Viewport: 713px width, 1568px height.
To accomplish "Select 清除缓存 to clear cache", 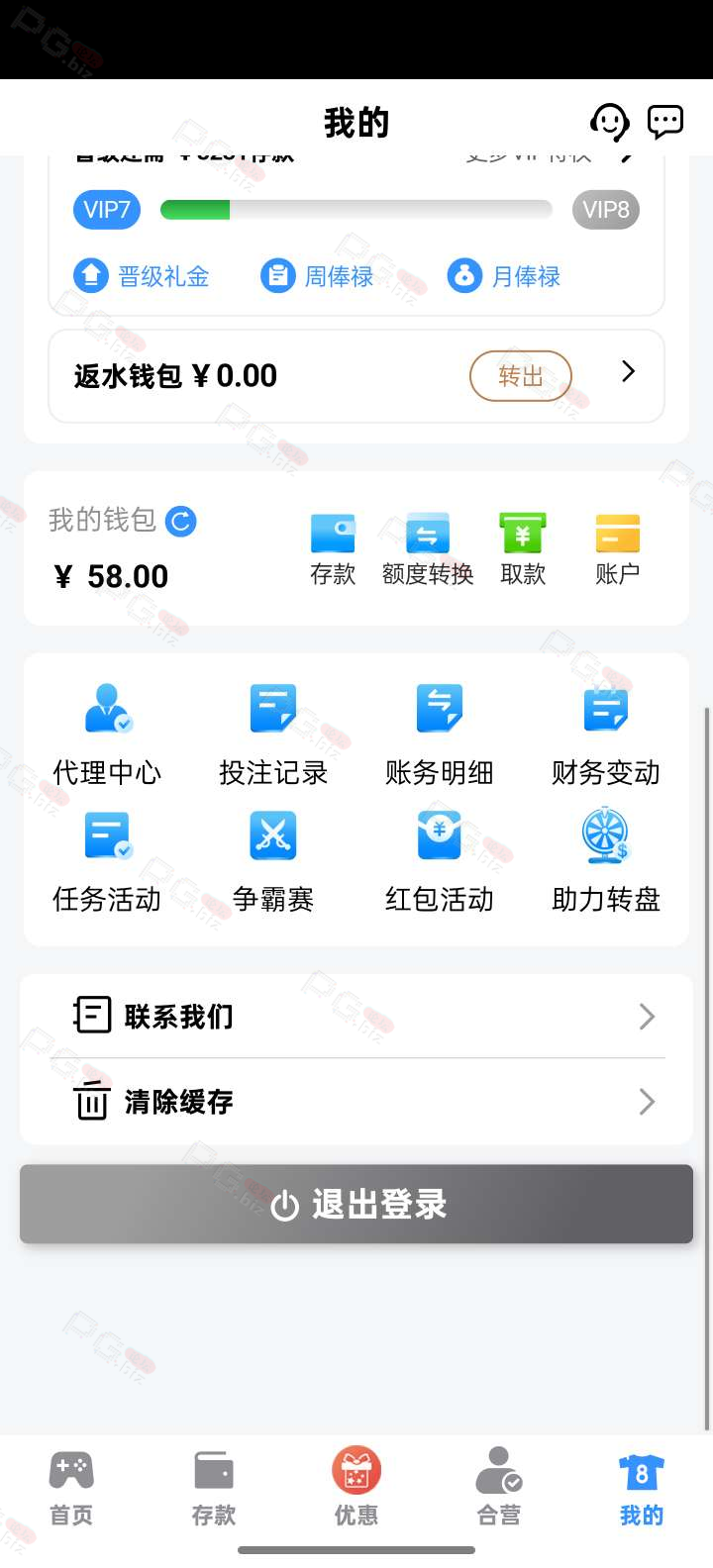I will 356,1102.
